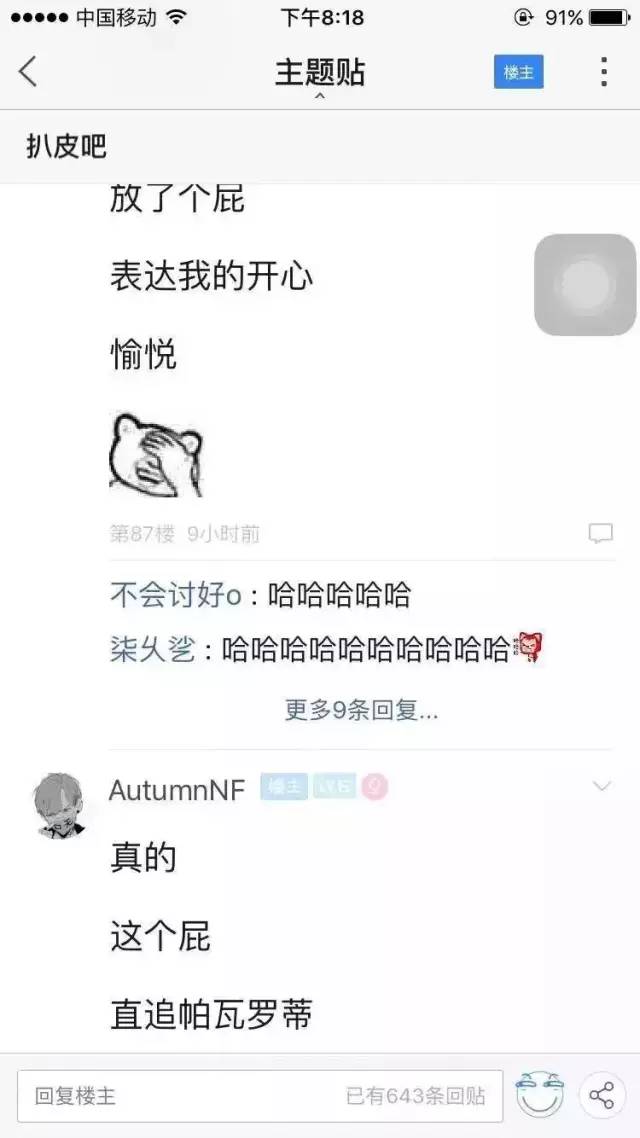Open the 扒皮吧 forum link
This screenshot has width=640, height=1138.
66,147
